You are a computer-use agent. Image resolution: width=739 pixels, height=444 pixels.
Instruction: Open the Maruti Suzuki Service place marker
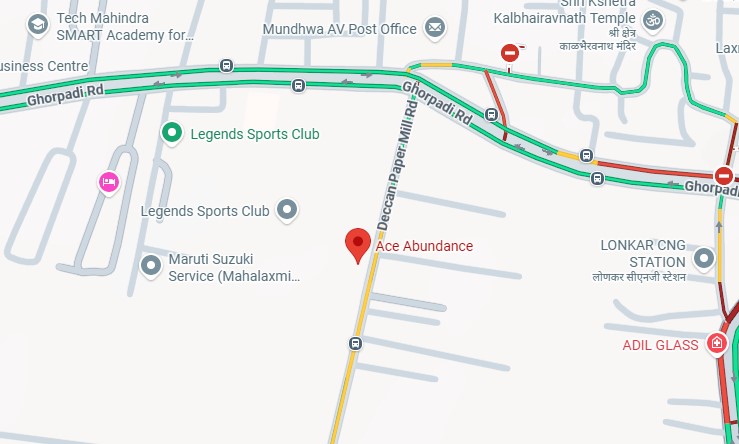point(151,265)
